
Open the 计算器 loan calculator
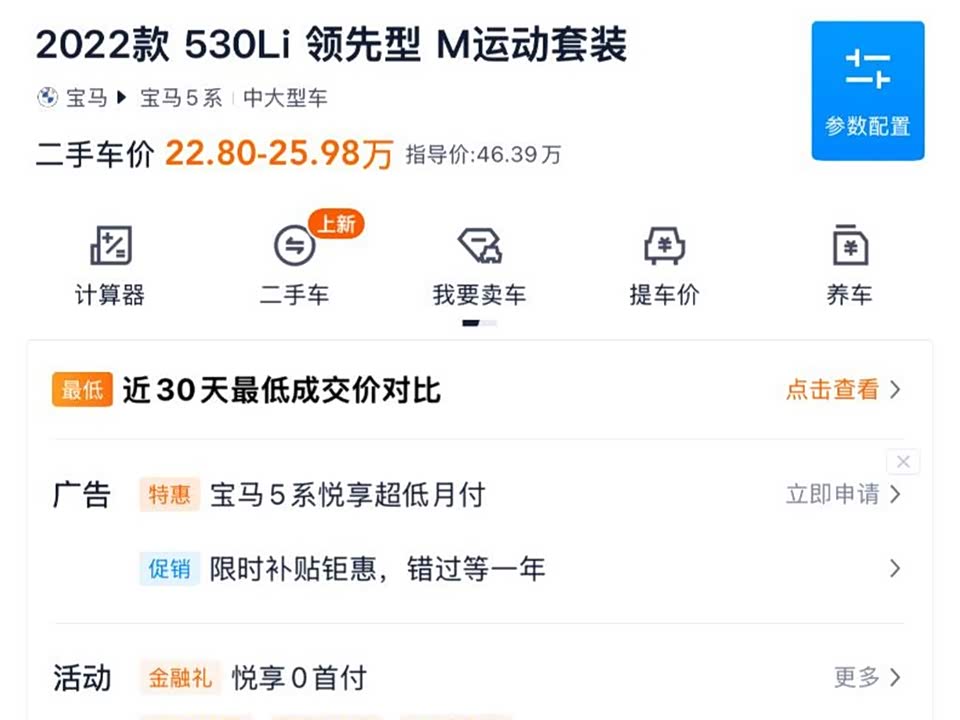pyautogui.click(x=110, y=264)
